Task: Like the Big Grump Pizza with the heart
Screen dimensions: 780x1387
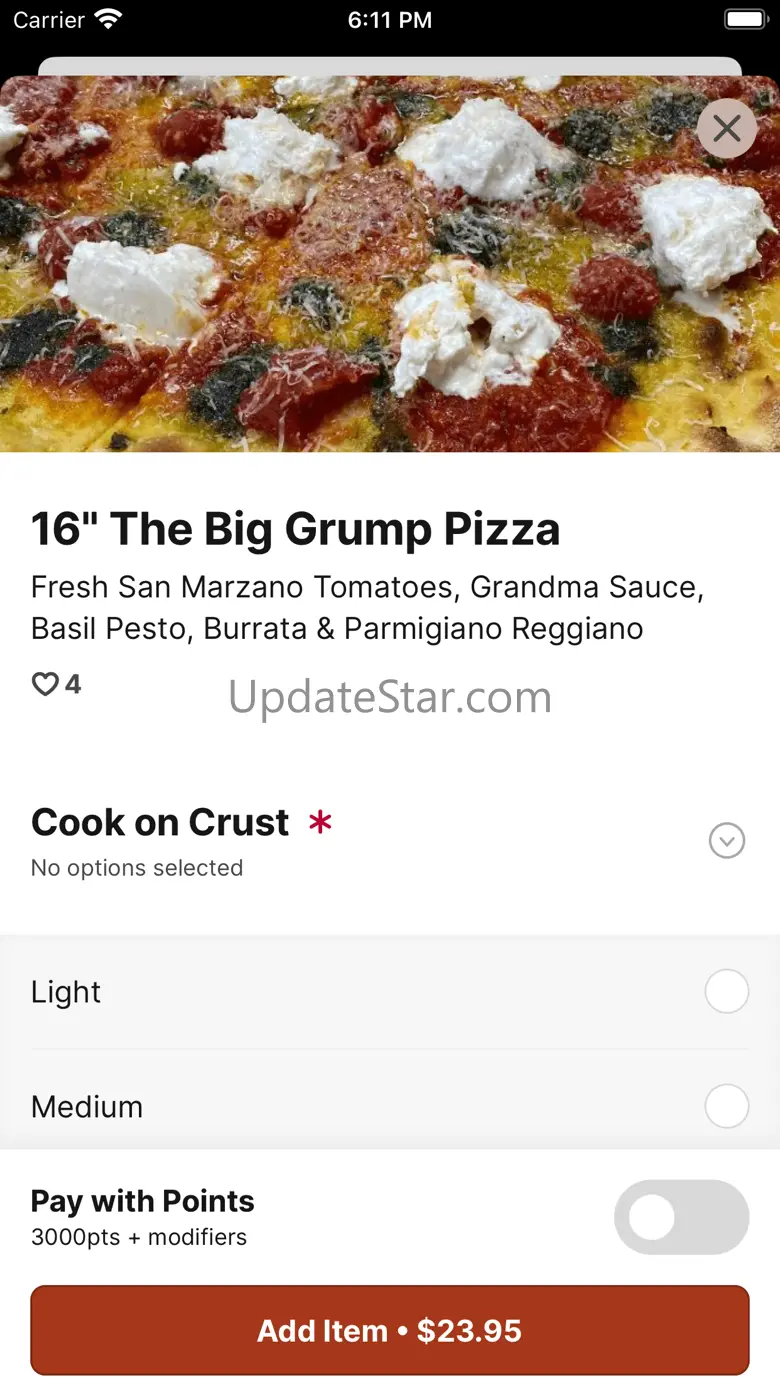Action: point(46,684)
